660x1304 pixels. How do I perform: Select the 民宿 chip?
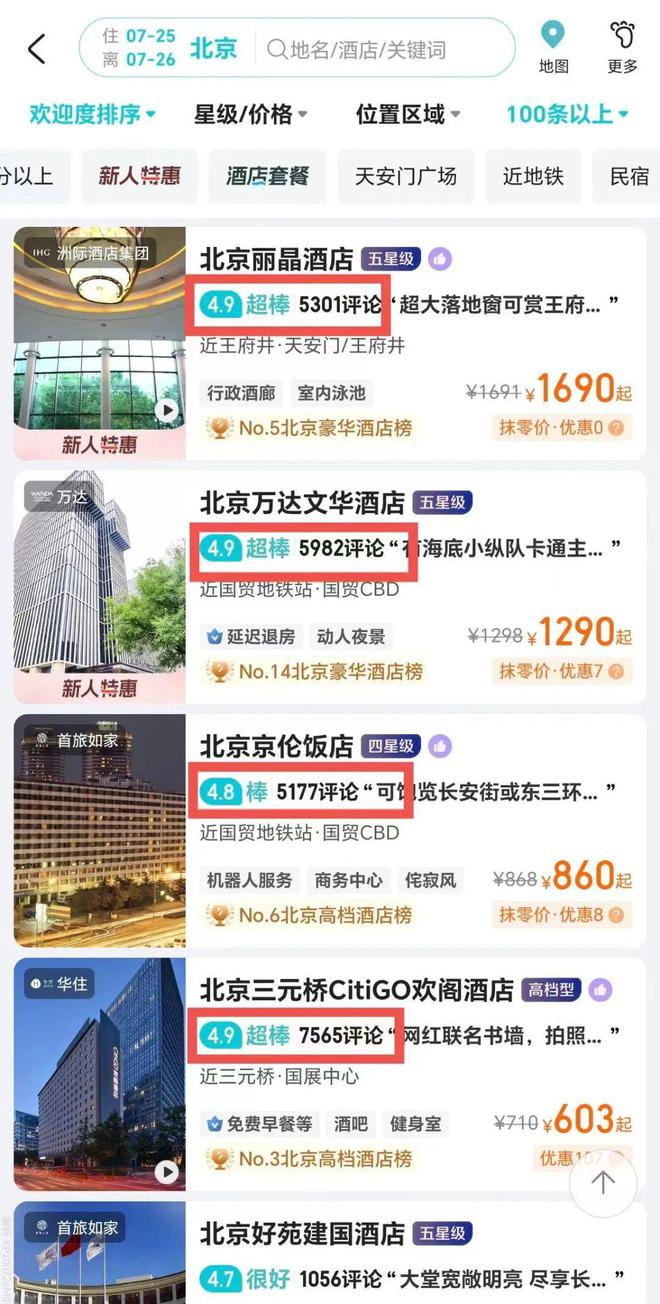pyautogui.click(x=629, y=177)
